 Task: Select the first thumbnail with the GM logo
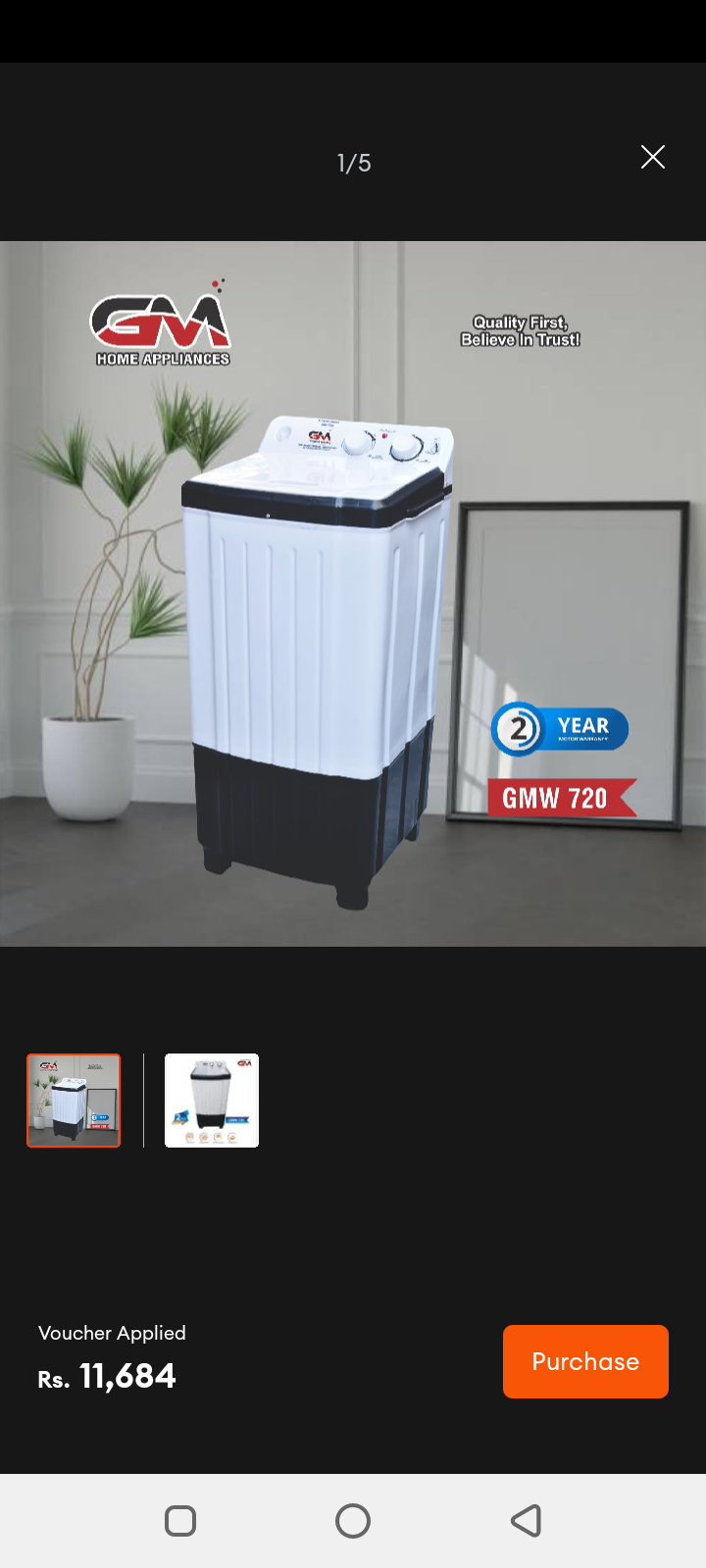(x=74, y=1101)
